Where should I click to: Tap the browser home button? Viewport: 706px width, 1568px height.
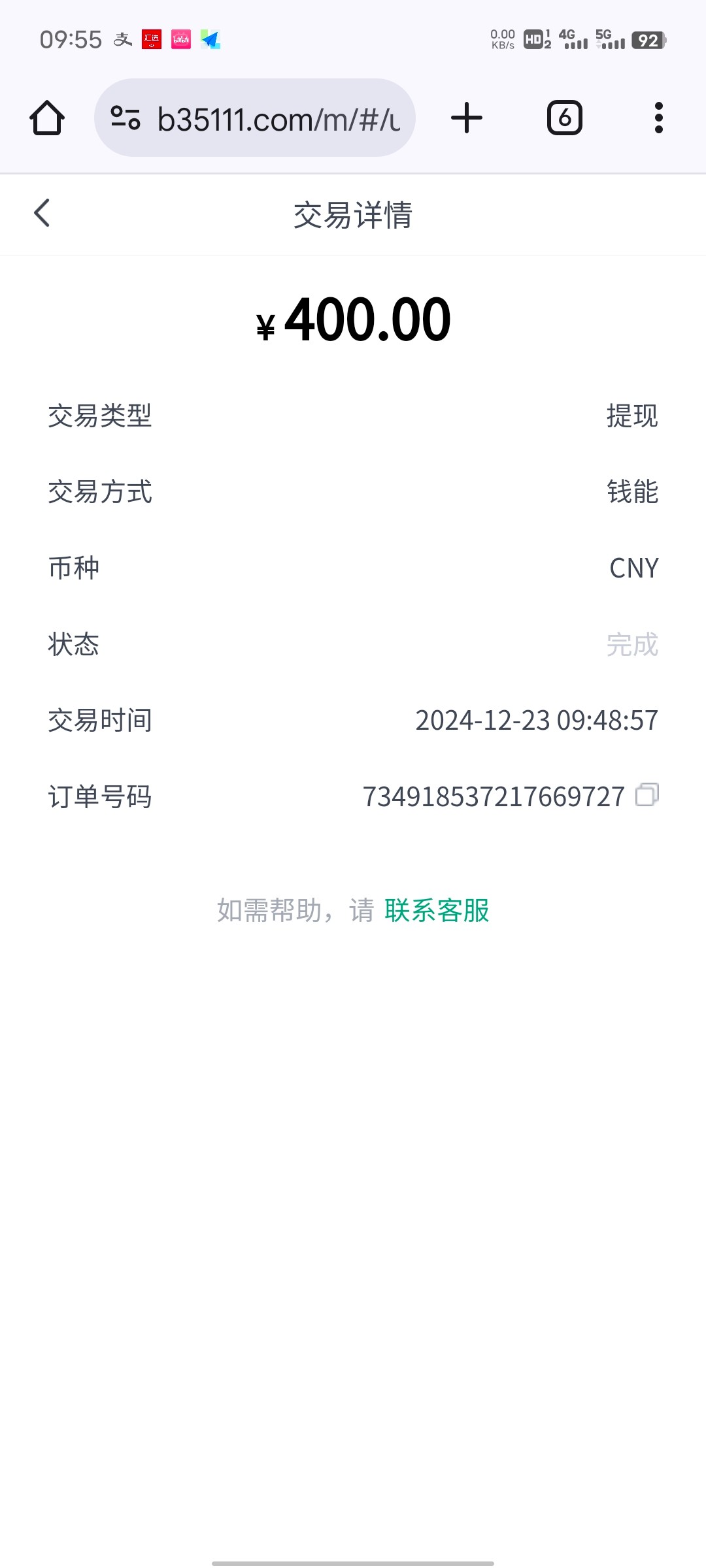(x=47, y=118)
